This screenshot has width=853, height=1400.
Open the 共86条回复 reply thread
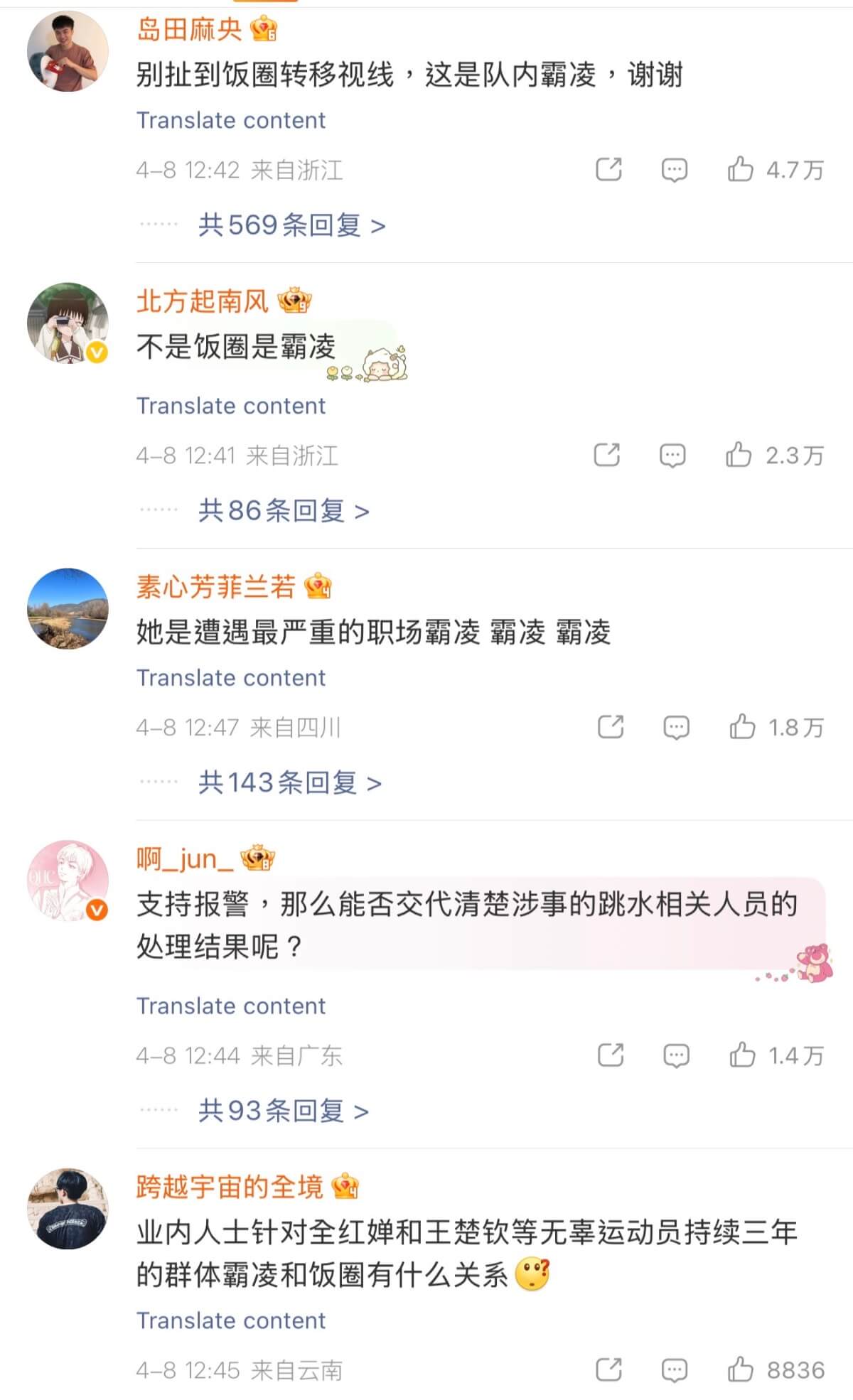[x=284, y=510]
